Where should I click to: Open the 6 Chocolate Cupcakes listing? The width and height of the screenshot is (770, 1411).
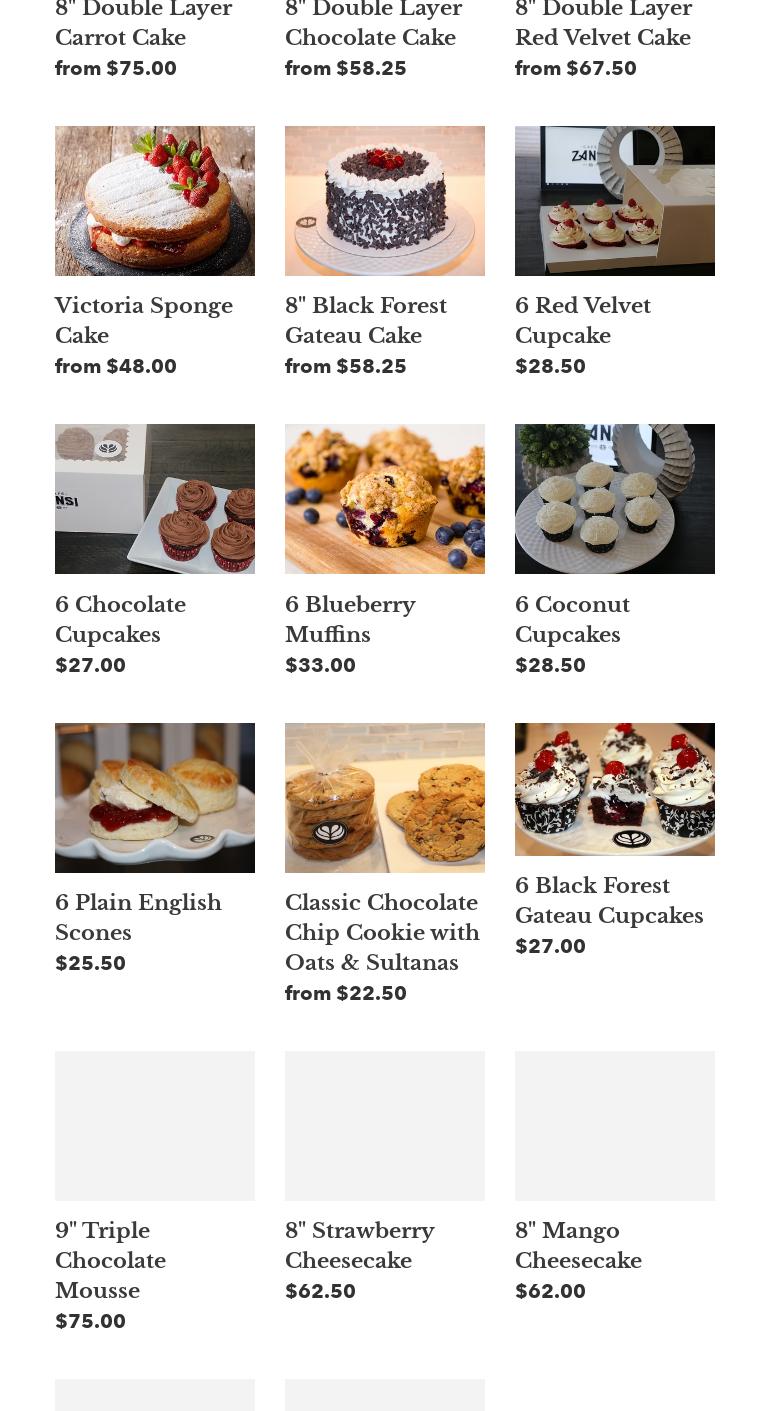pos(120,619)
